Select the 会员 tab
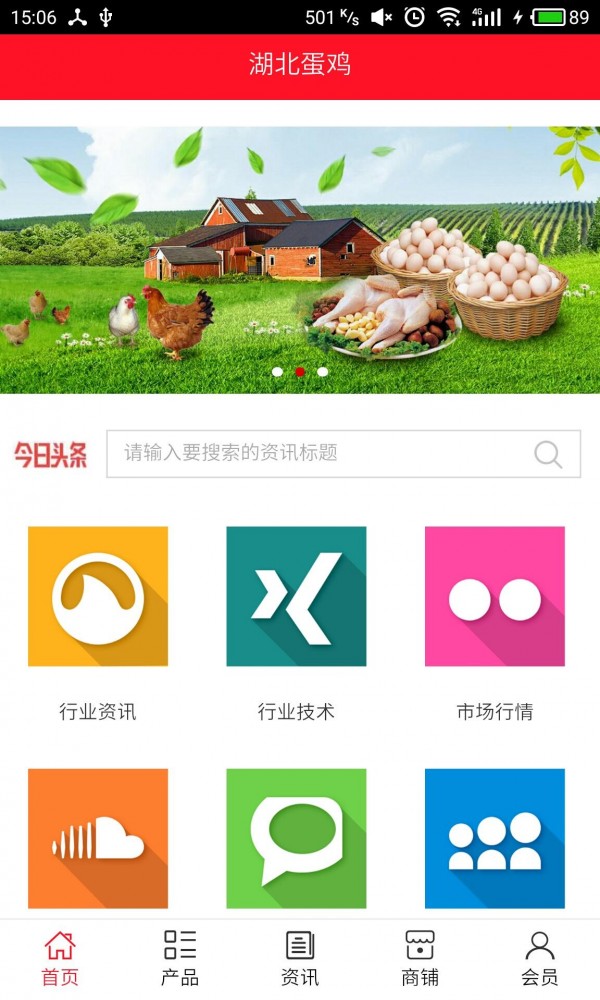 pos(540,958)
